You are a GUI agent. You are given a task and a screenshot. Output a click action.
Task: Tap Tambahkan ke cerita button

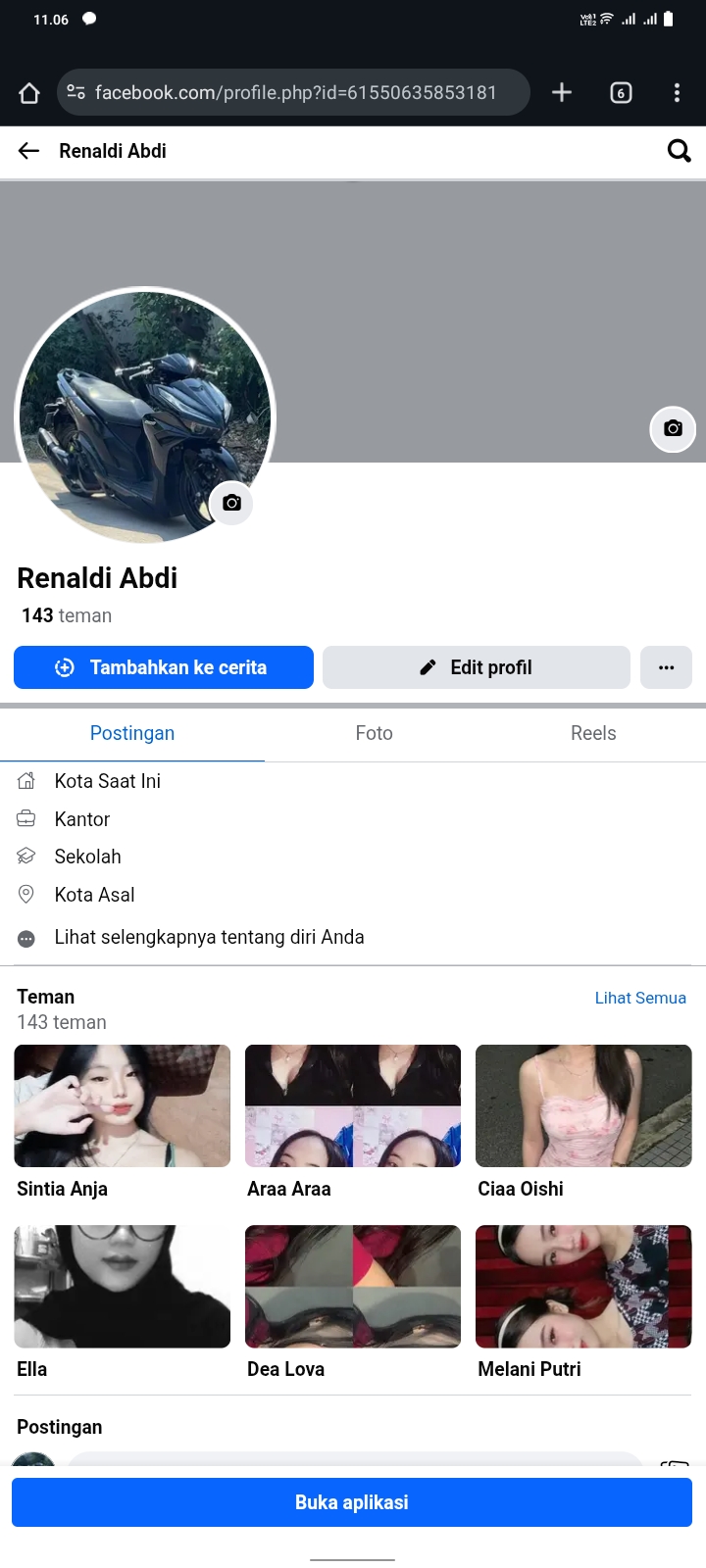click(164, 667)
